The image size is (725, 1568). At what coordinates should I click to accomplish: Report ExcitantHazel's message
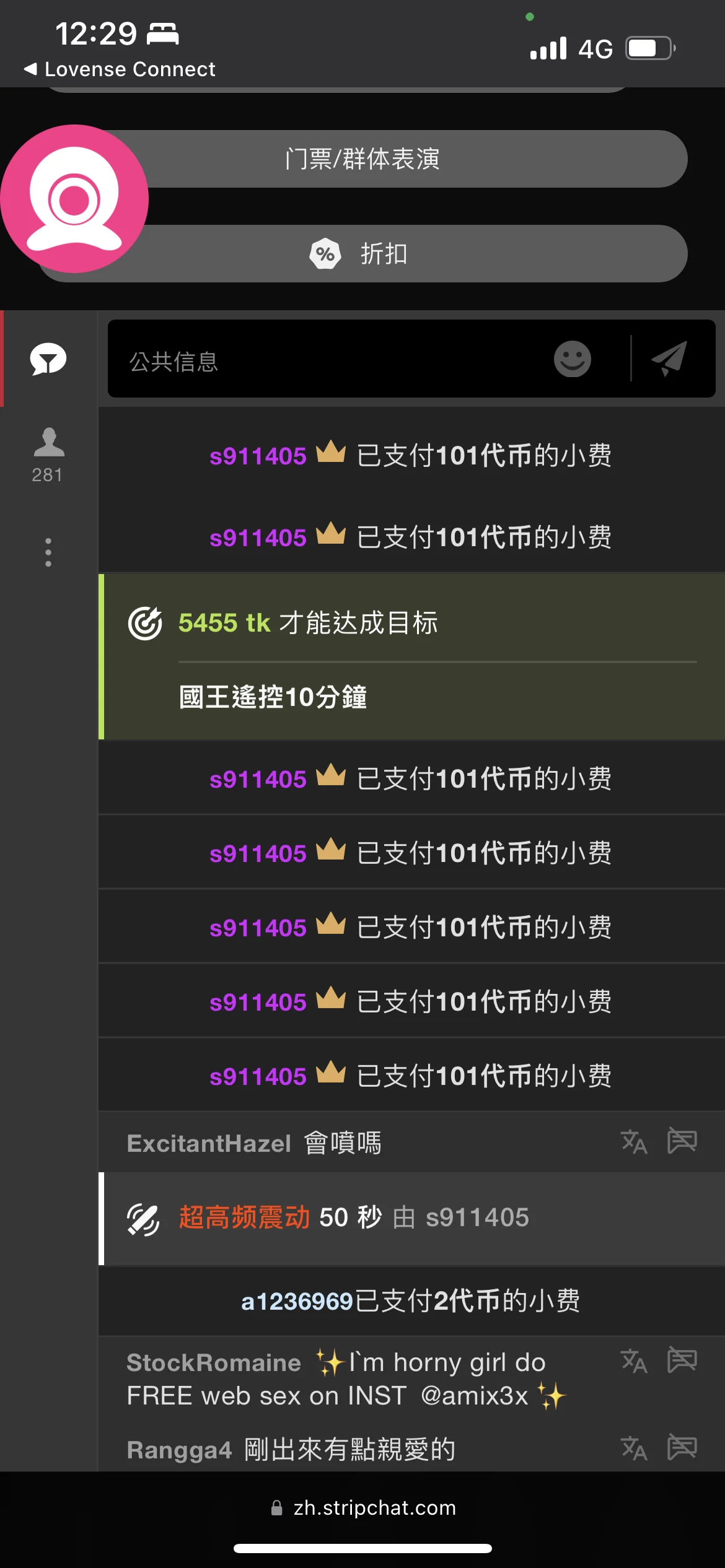click(x=682, y=1141)
